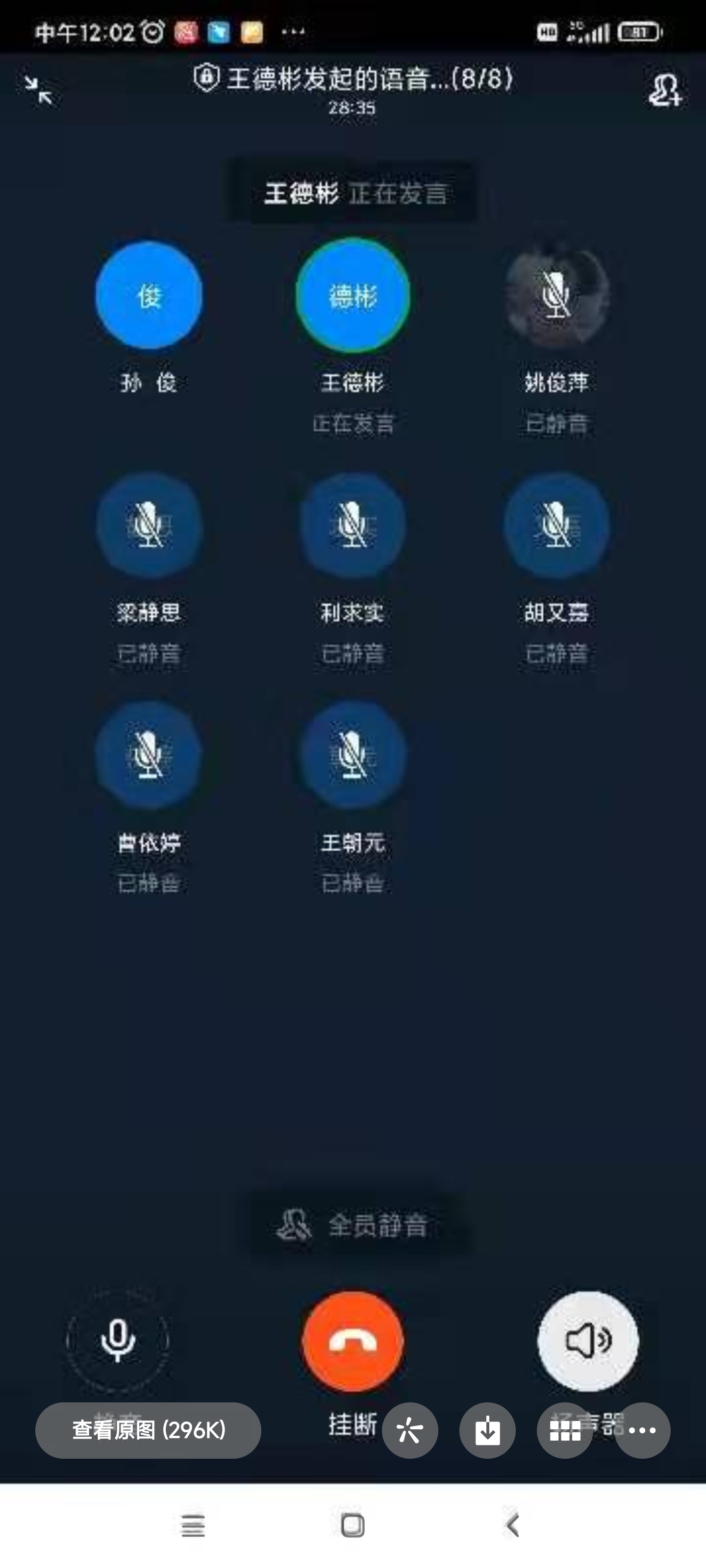The height and width of the screenshot is (1568, 706).
Task: Open the grid view of all images
Action: (565, 1430)
